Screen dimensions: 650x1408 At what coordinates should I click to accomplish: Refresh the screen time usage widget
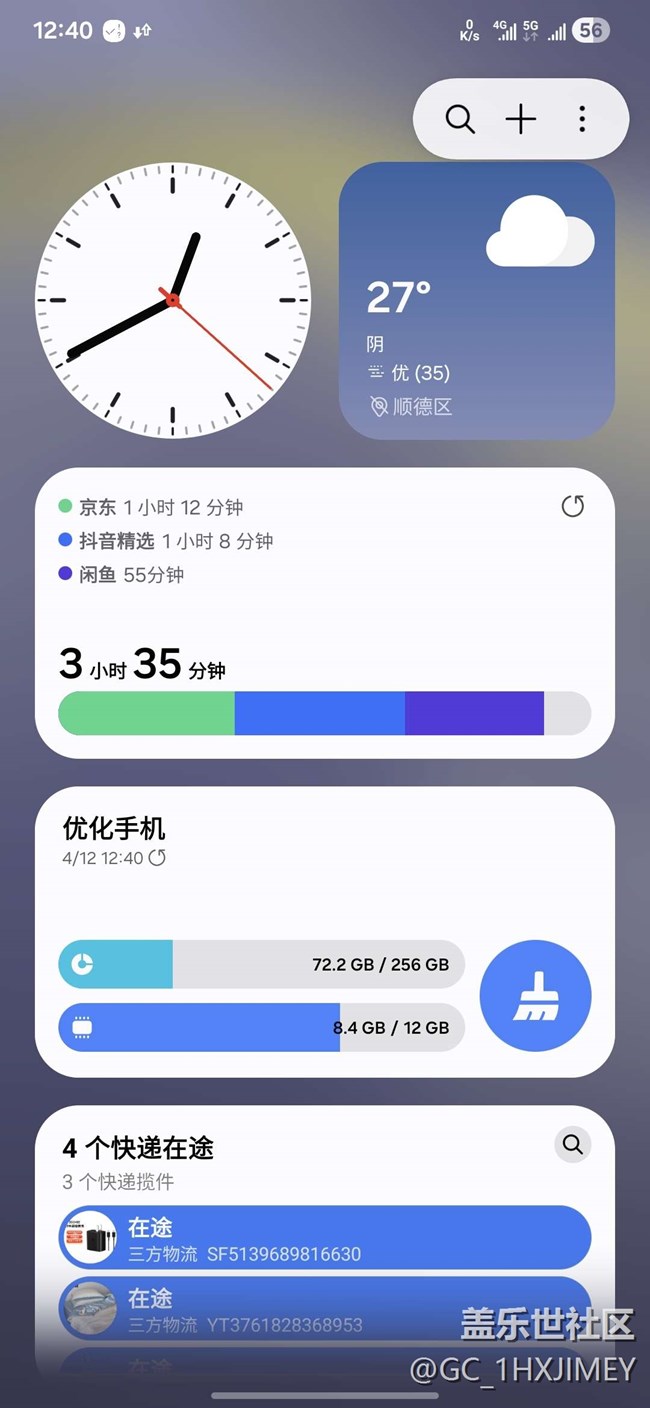click(572, 507)
